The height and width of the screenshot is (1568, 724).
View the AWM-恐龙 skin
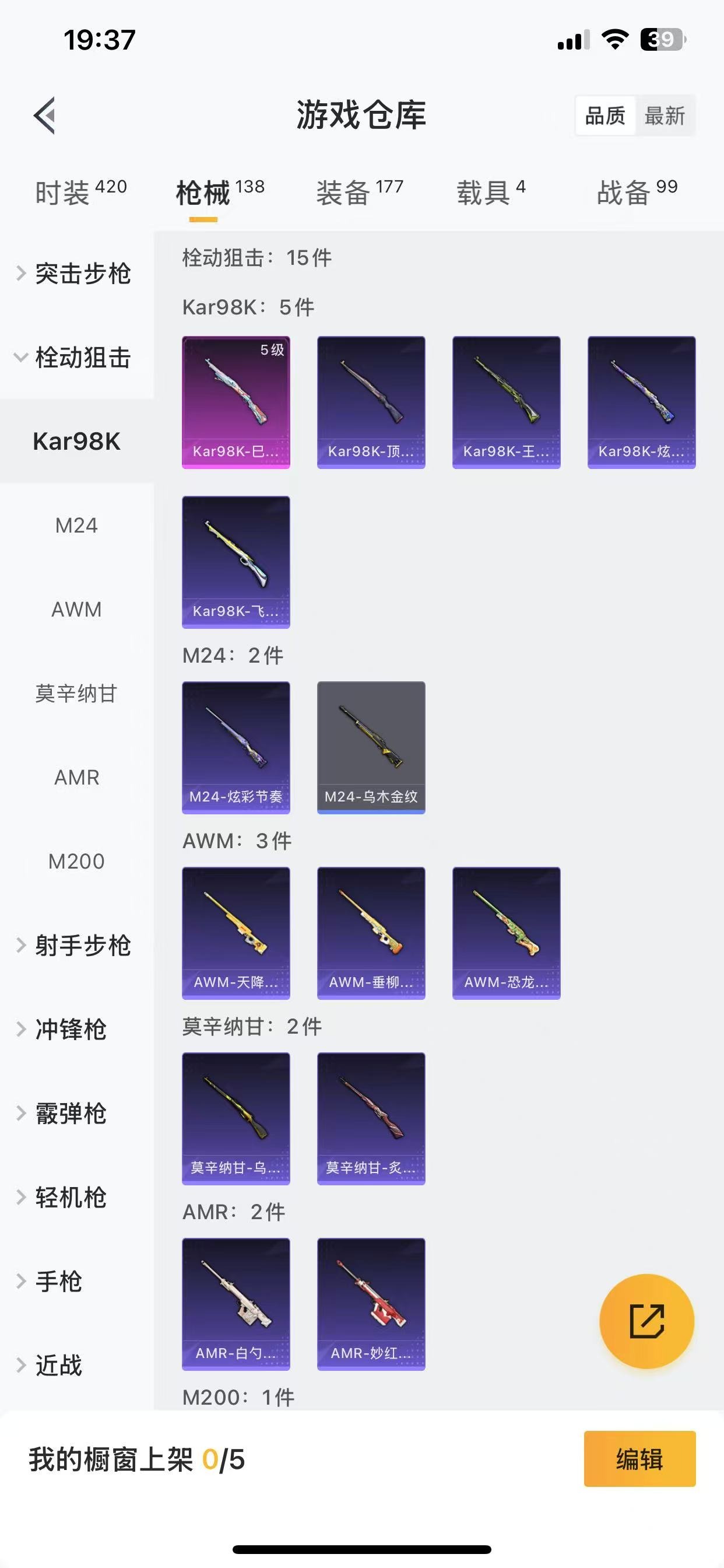[x=506, y=933]
